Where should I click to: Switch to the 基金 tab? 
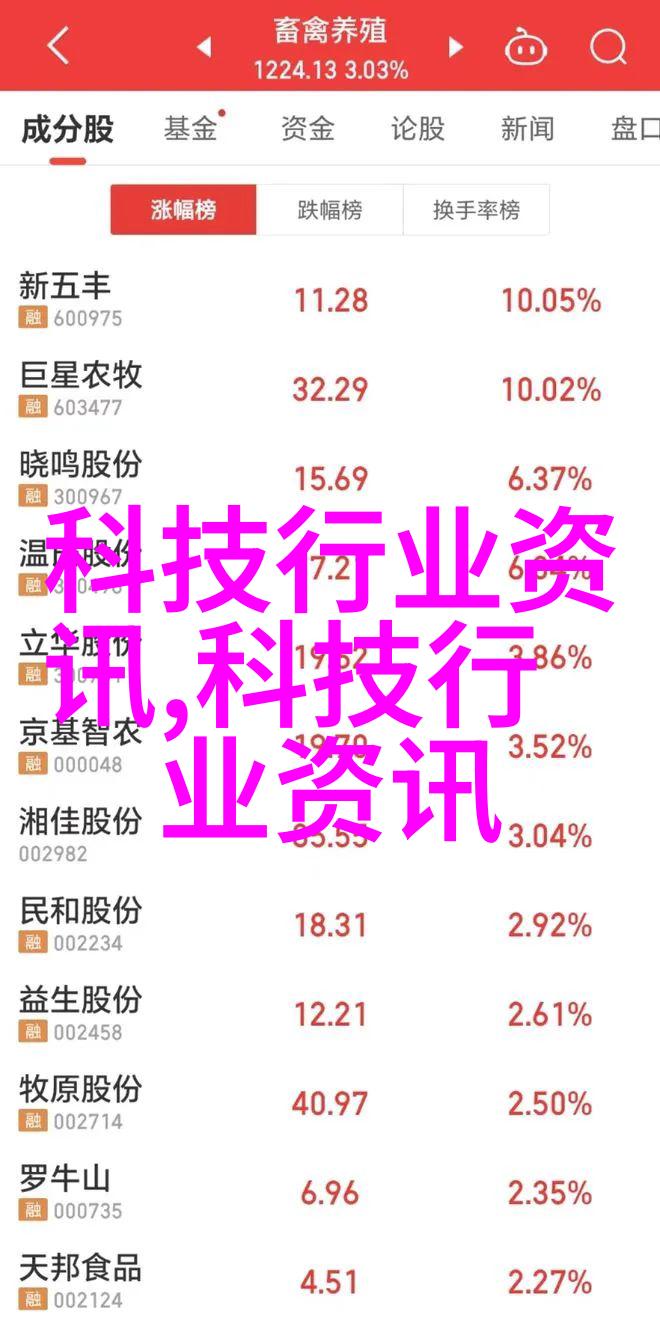click(191, 129)
